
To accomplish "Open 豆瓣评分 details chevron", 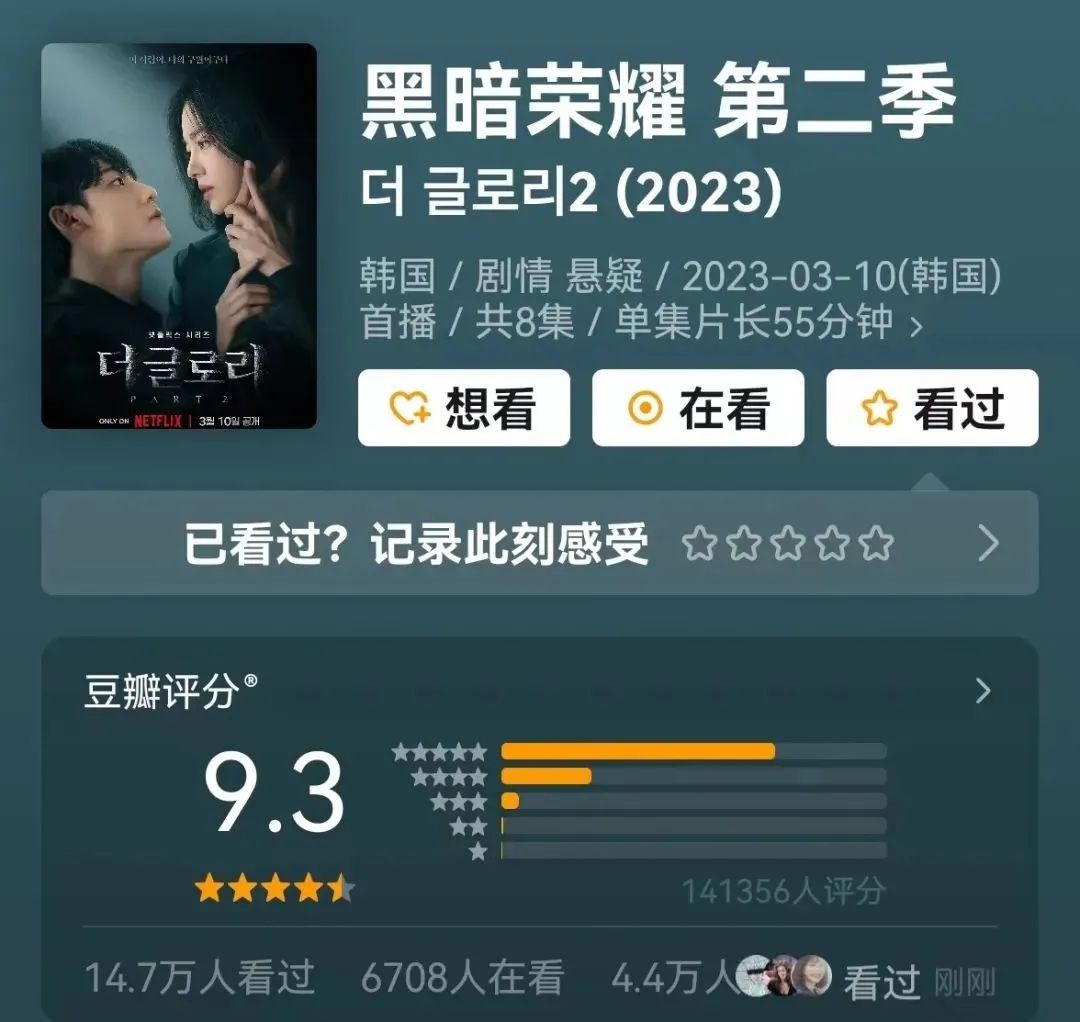I will [983, 691].
